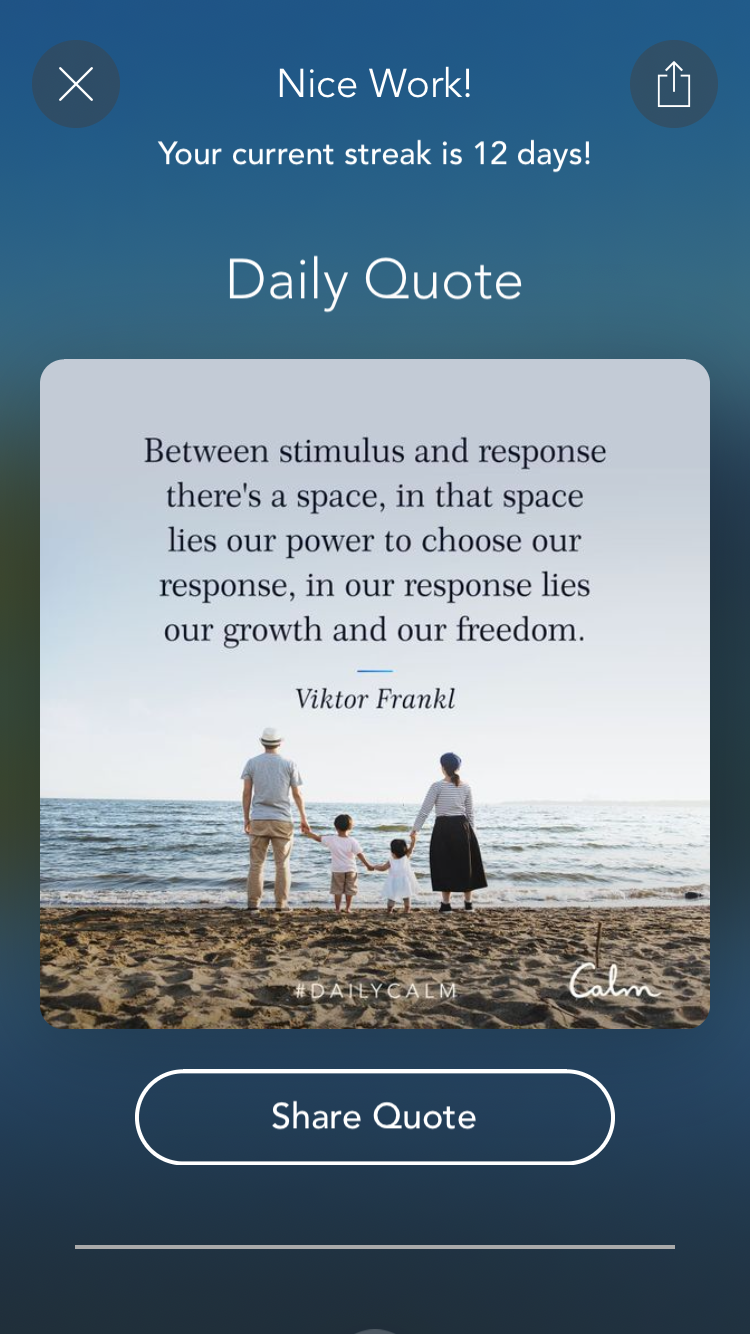Tap the Share Quote button
The image size is (750, 1334).
(374, 1116)
